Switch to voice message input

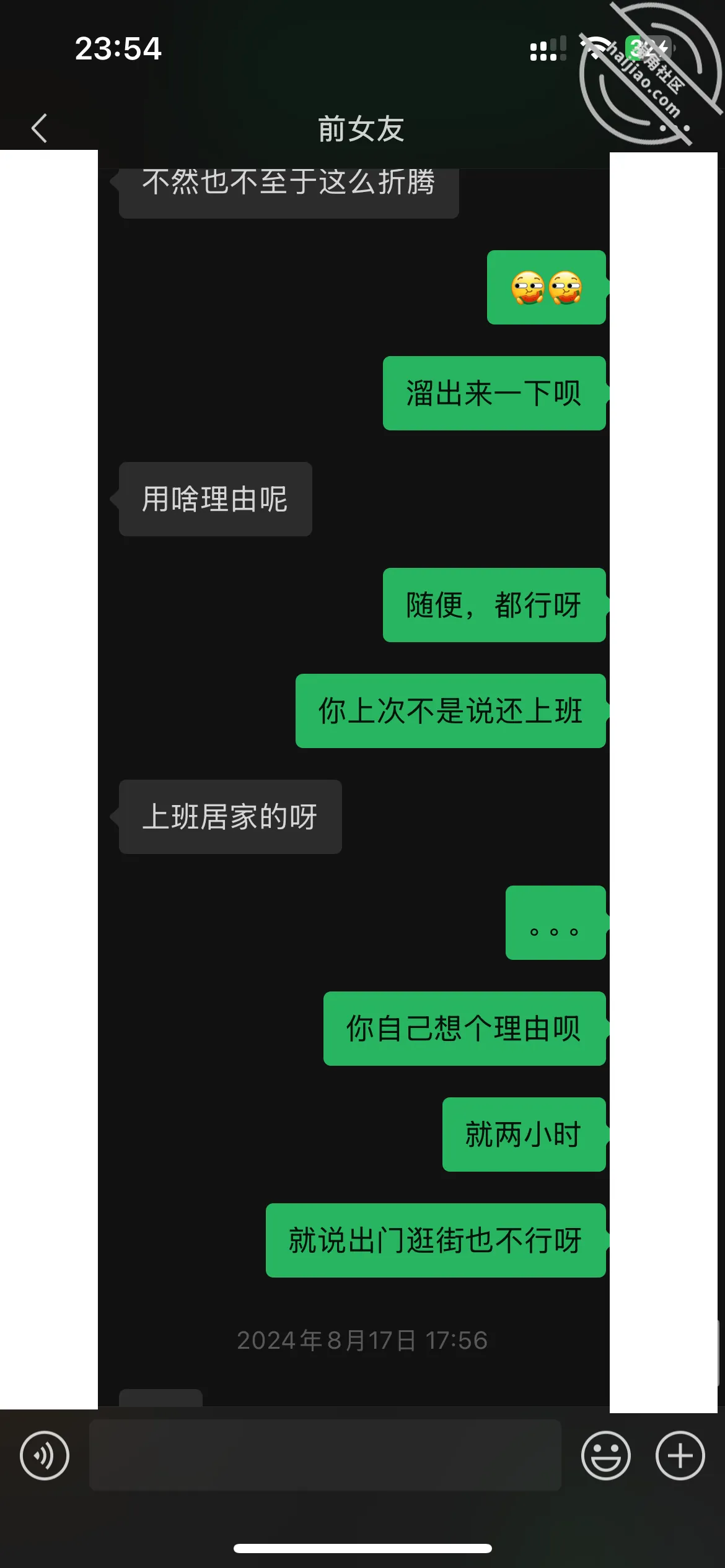(45, 1455)
